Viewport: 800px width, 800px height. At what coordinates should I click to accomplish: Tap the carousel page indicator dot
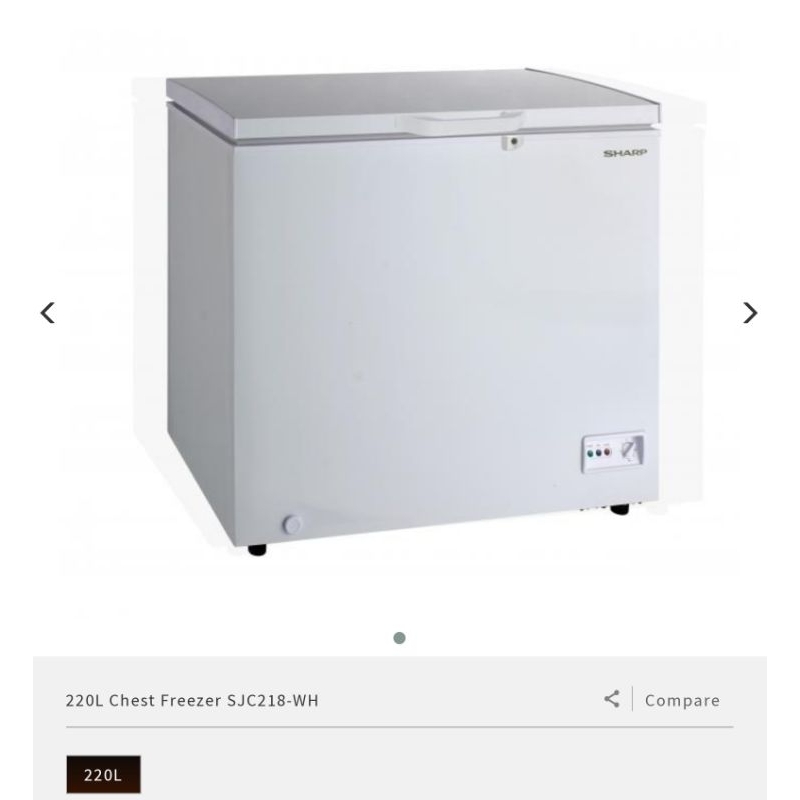(399, 638)
